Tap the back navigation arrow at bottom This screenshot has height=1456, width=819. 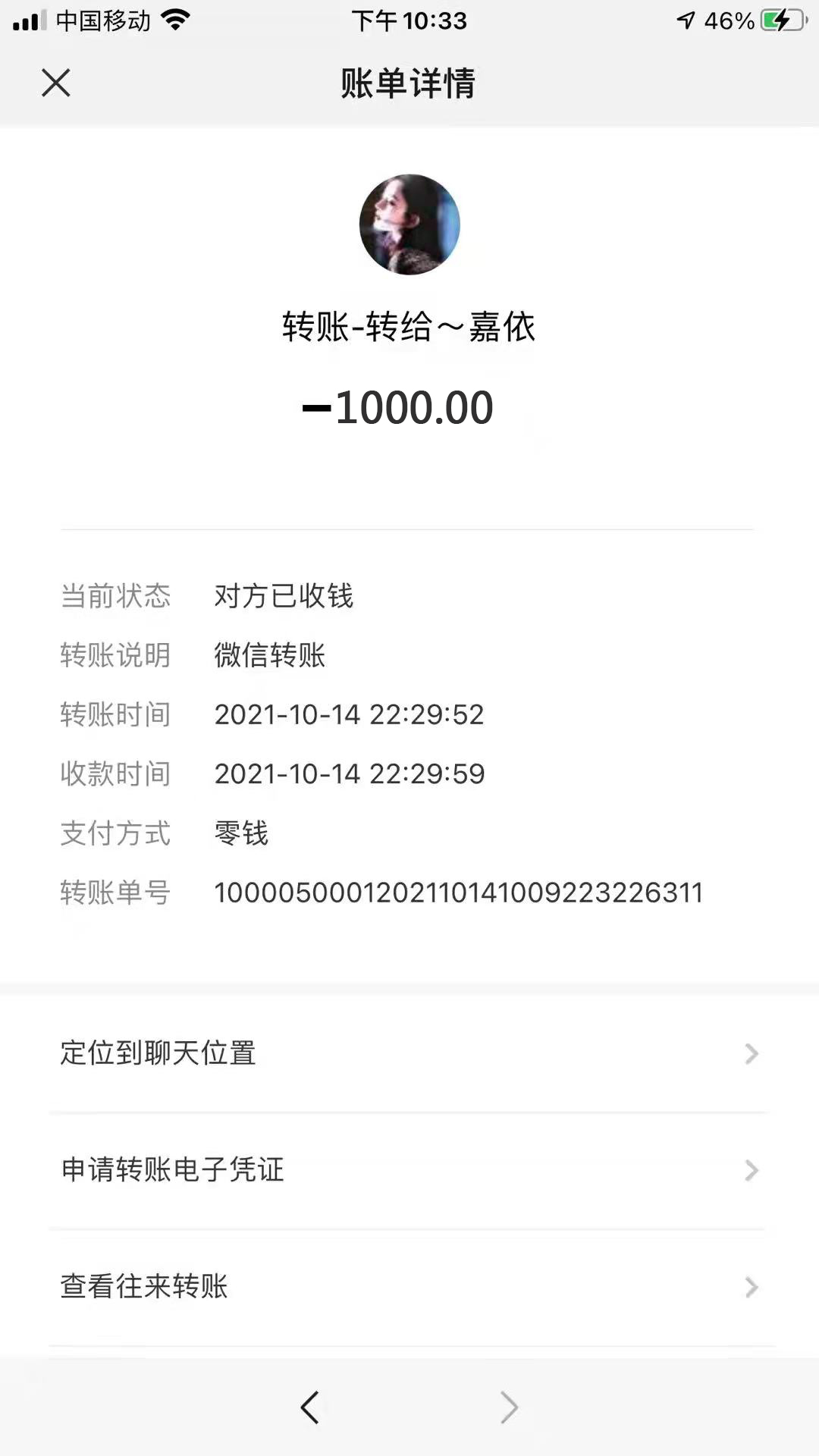[x=309, y=1407]
